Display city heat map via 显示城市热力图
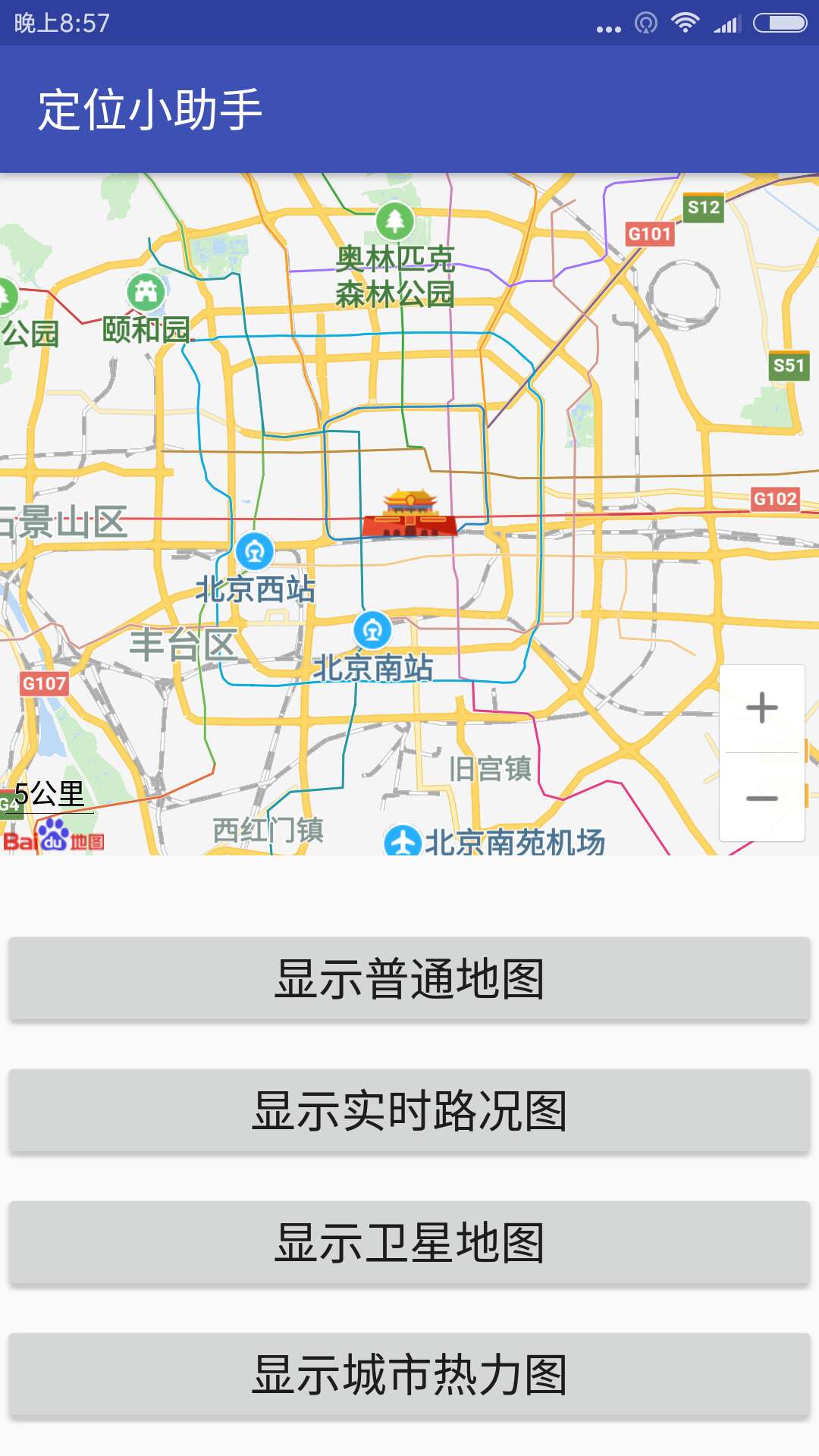The width and height of the screenshot is (819, 1456). pos(409,1375)
